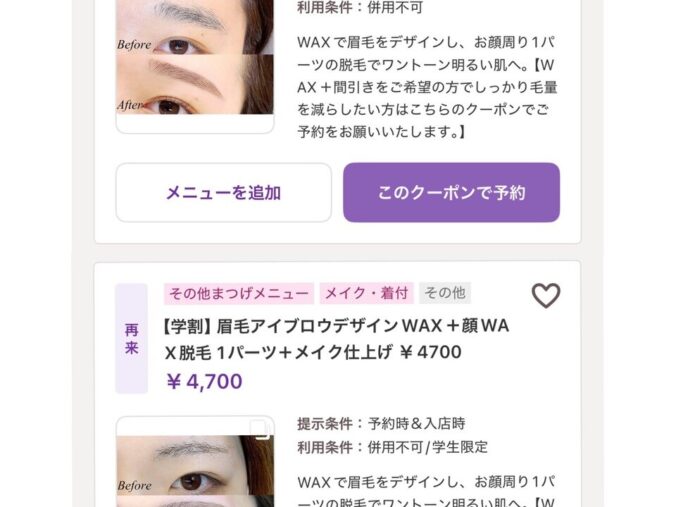Screen dimensions: 676x507
Task: Book with このクーポンで予約 button
Action: pyautogui.click(x=451, y=193)
